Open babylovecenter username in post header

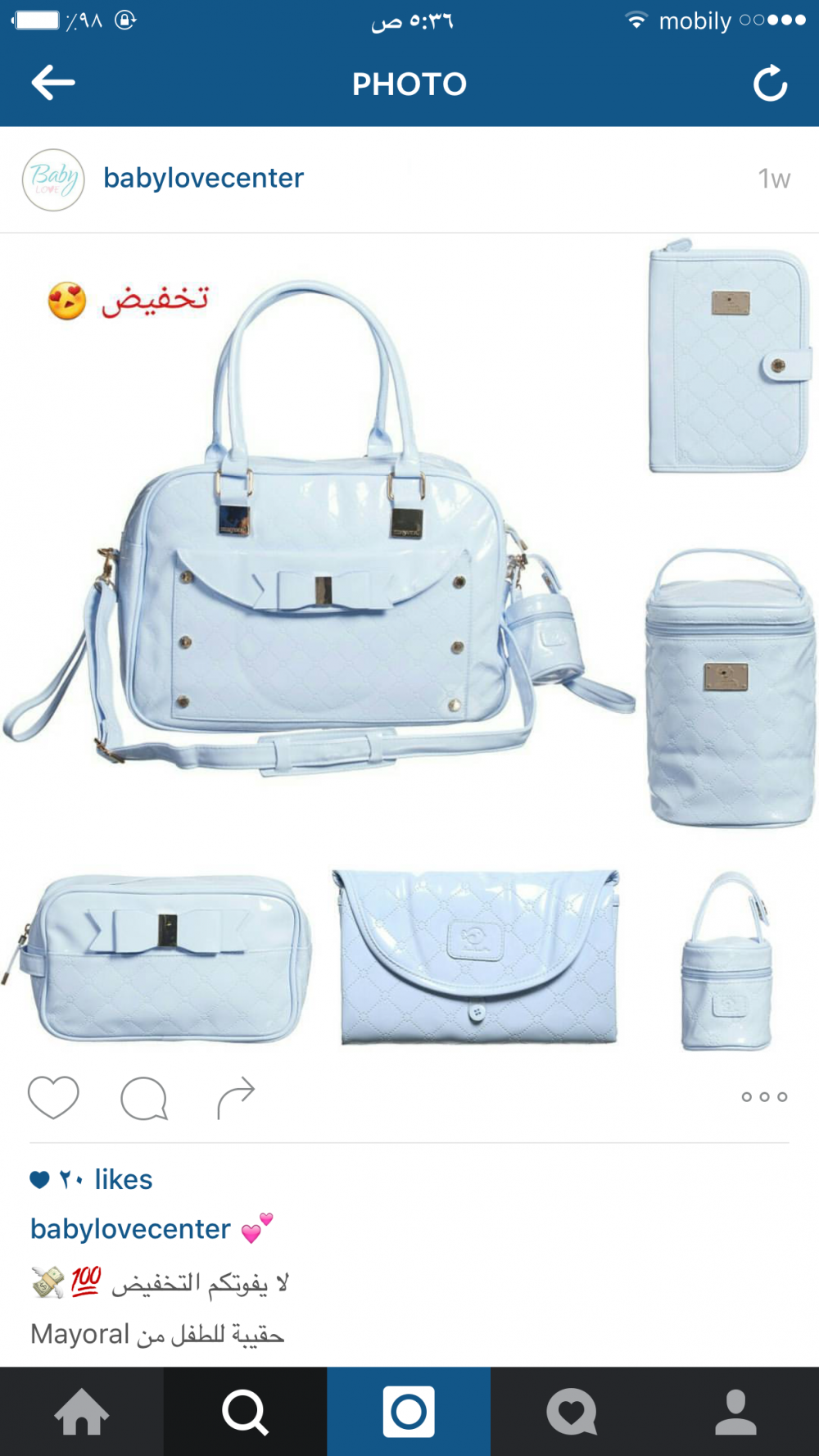pos(203,179)
